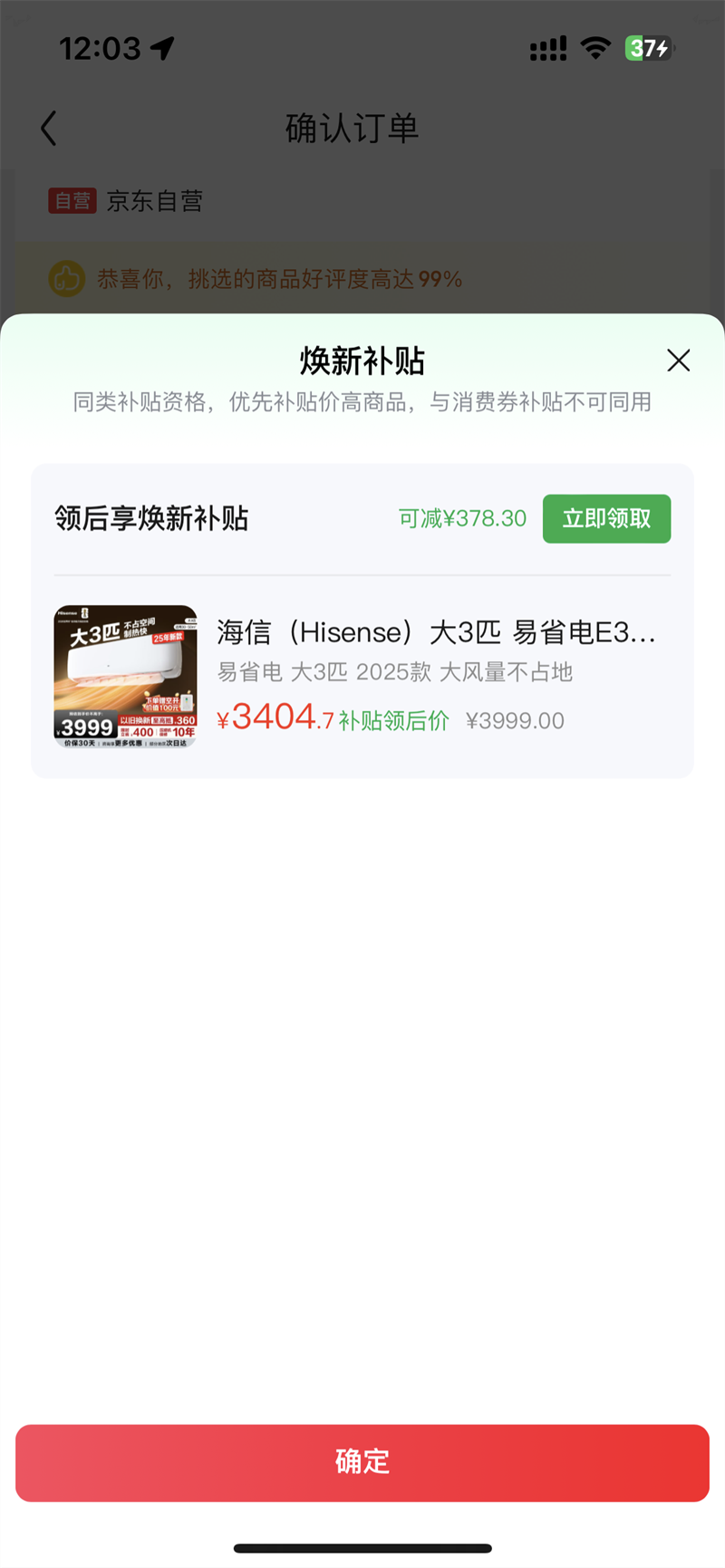Tap the green 可减¥378.30 amount
The width and height of the screenshot is (725, 1568).
(462, 518)
